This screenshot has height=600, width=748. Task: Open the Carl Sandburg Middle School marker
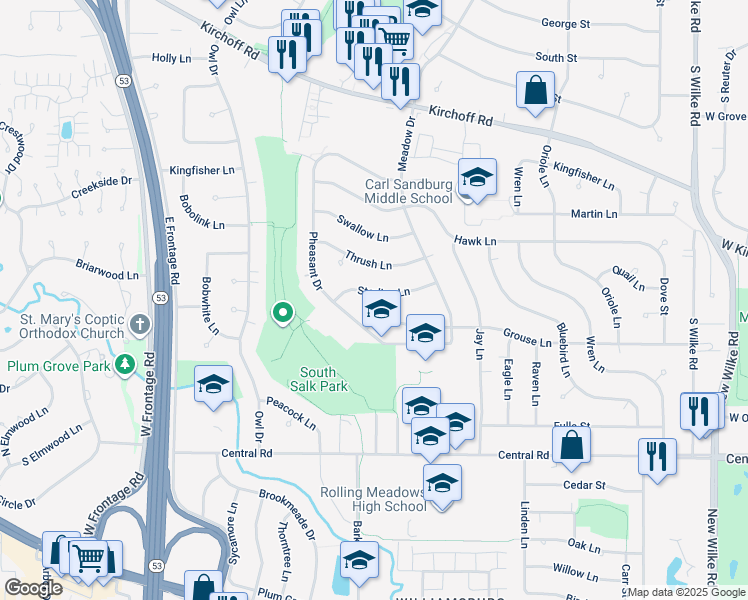point(477,178)
